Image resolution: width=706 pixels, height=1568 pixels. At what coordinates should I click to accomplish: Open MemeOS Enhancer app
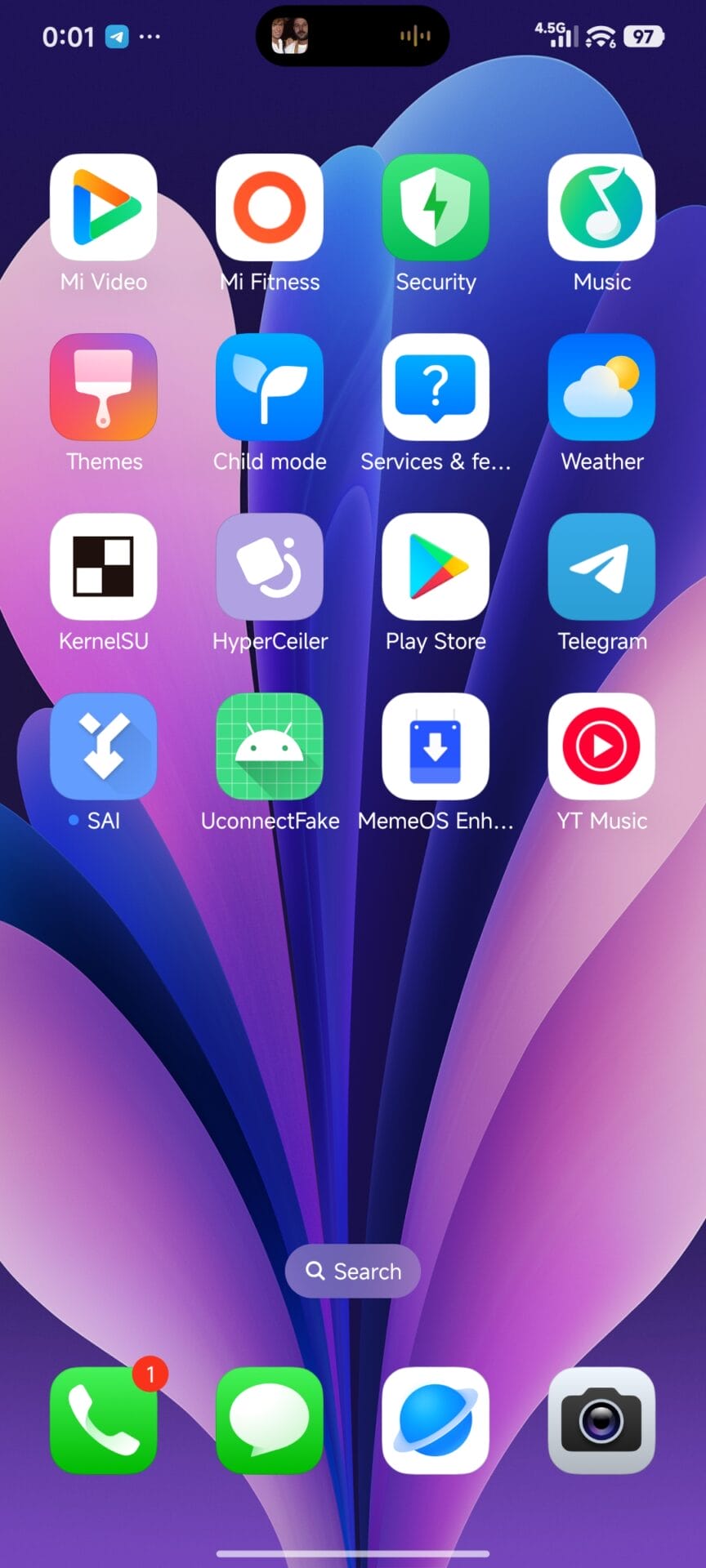[436, 746]
